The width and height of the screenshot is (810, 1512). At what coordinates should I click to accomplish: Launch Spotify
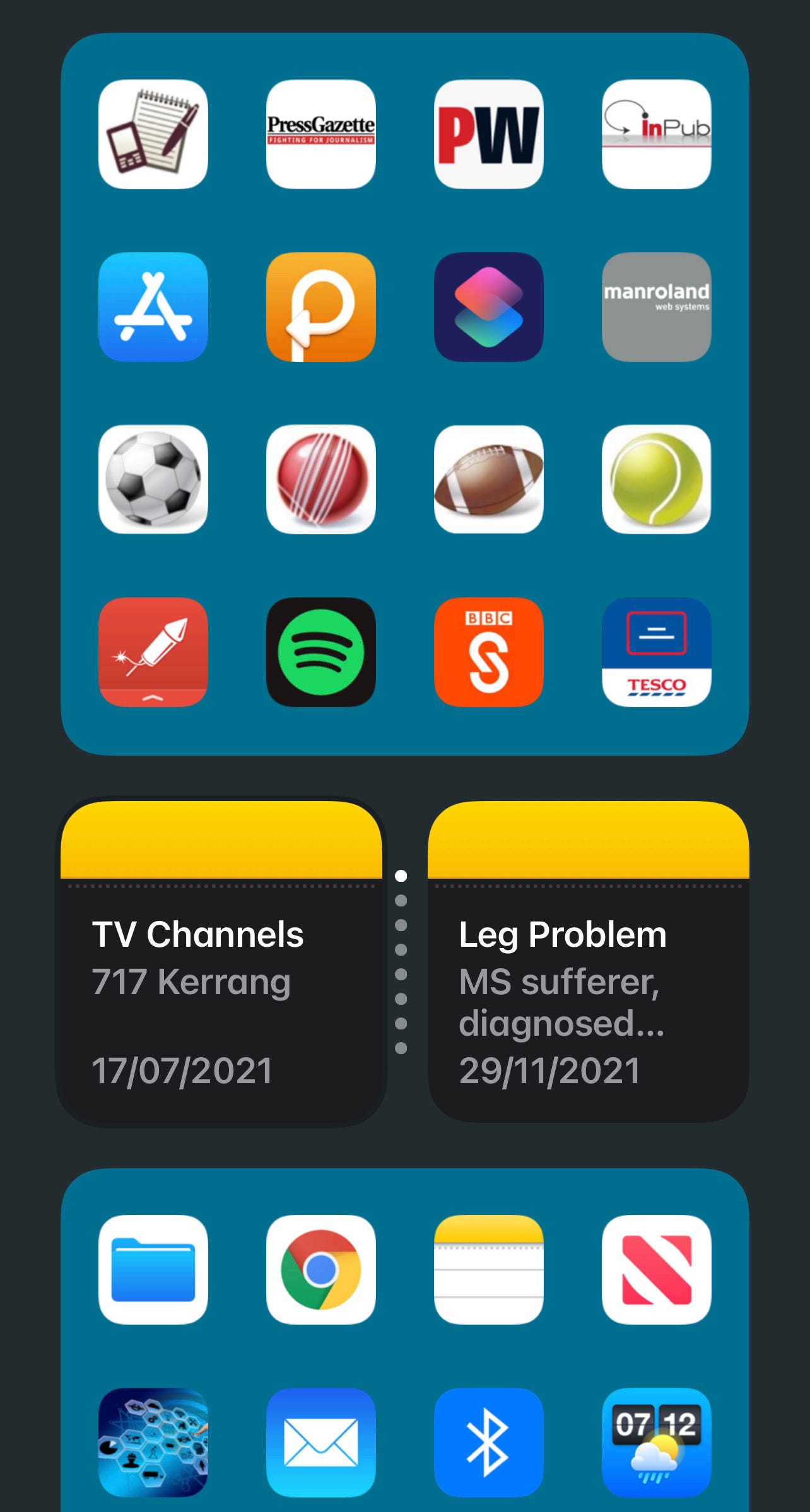click(x=320, y=652)
